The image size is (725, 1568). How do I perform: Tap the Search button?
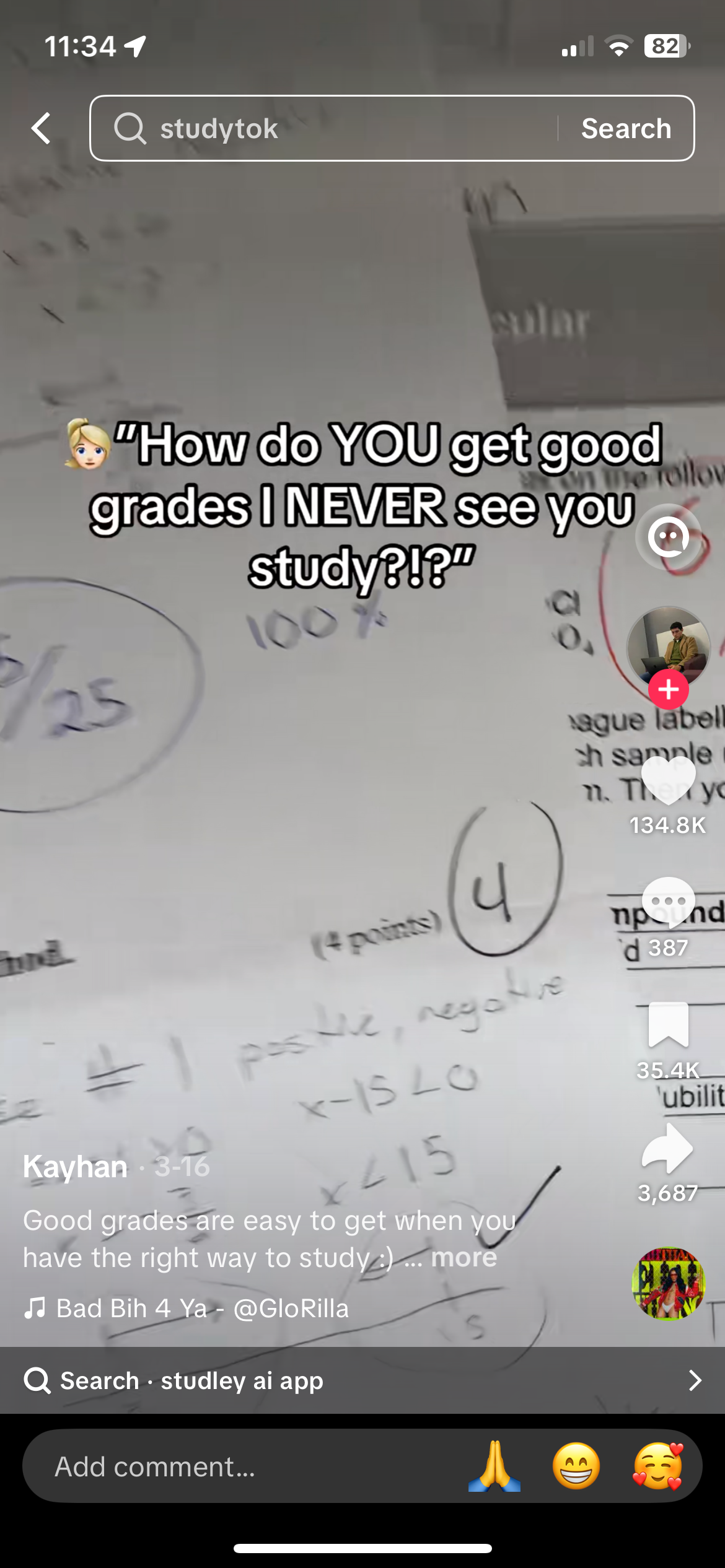click(x=626, y=128)
